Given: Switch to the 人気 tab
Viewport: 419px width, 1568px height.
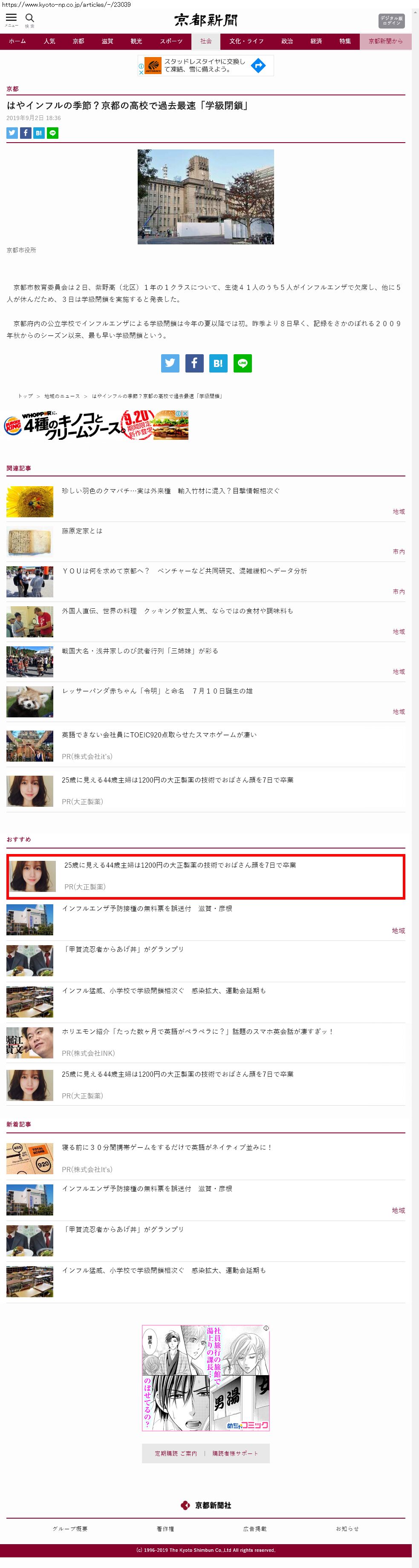Looking at the screenshot, I should pos(49,41).
